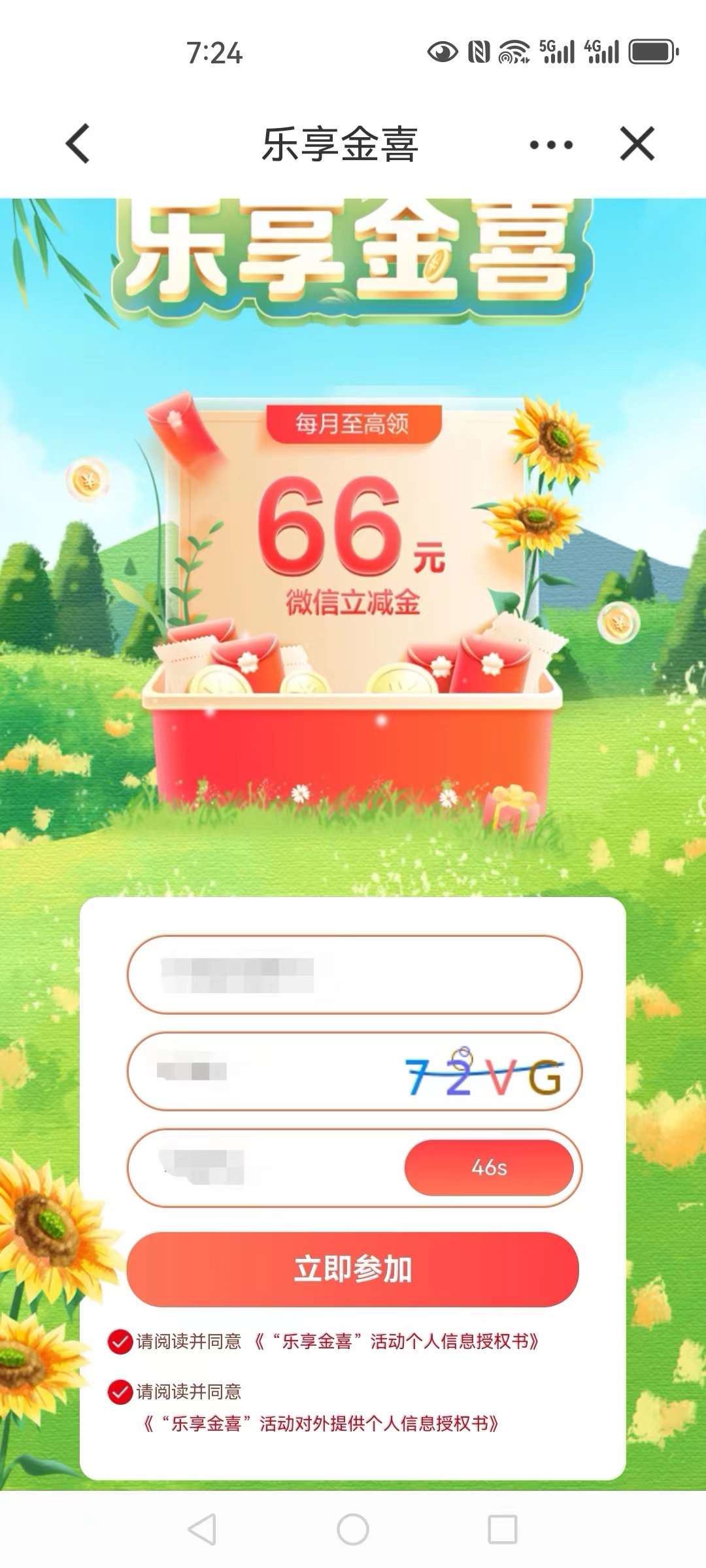Go back using the header arrow
This screenshot has height=1568, width=706.
[78, 143]
